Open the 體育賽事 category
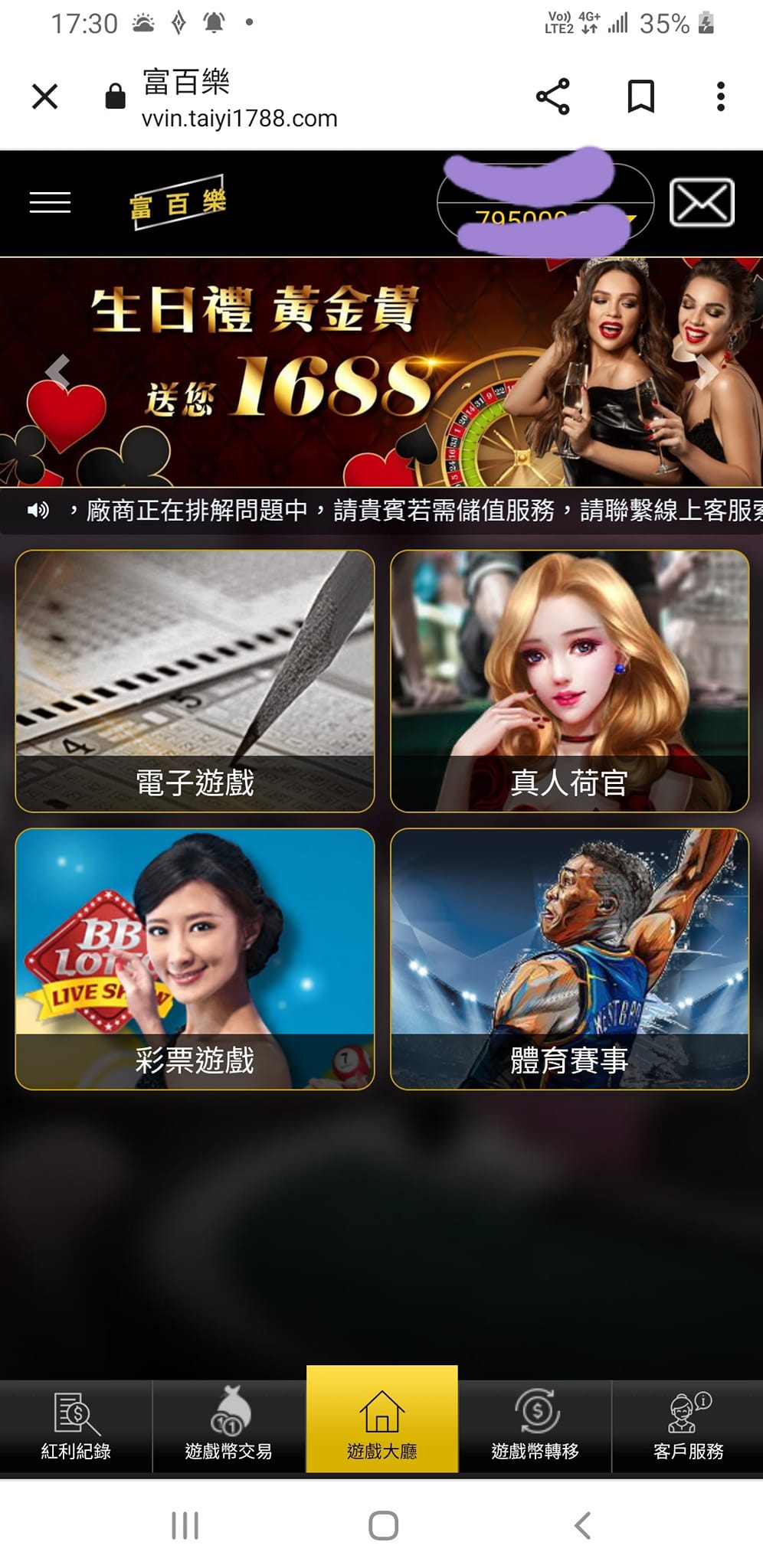This screenshot has width=763, height=1568. (569, 959)
